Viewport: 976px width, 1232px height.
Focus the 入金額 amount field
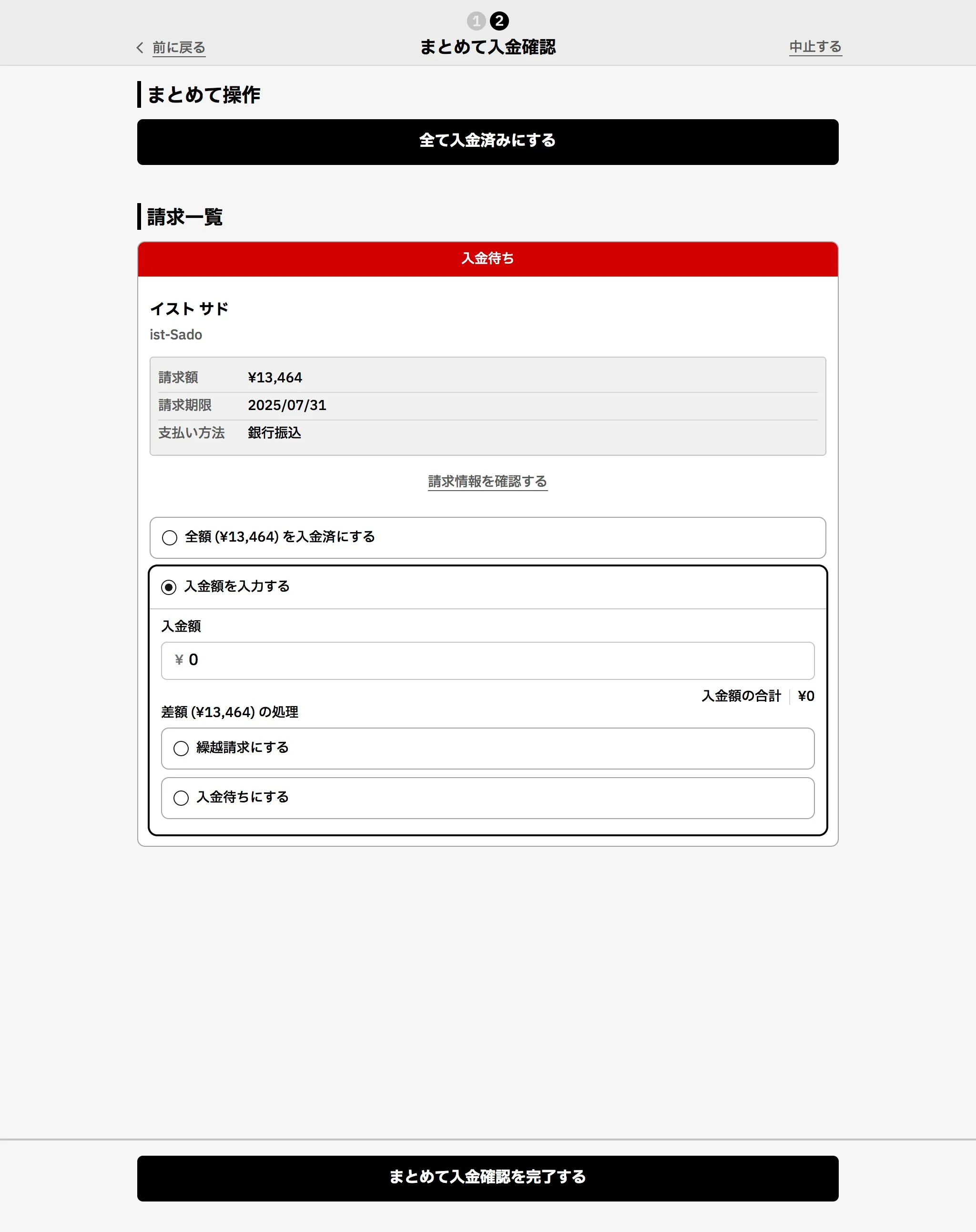point(487,660)
